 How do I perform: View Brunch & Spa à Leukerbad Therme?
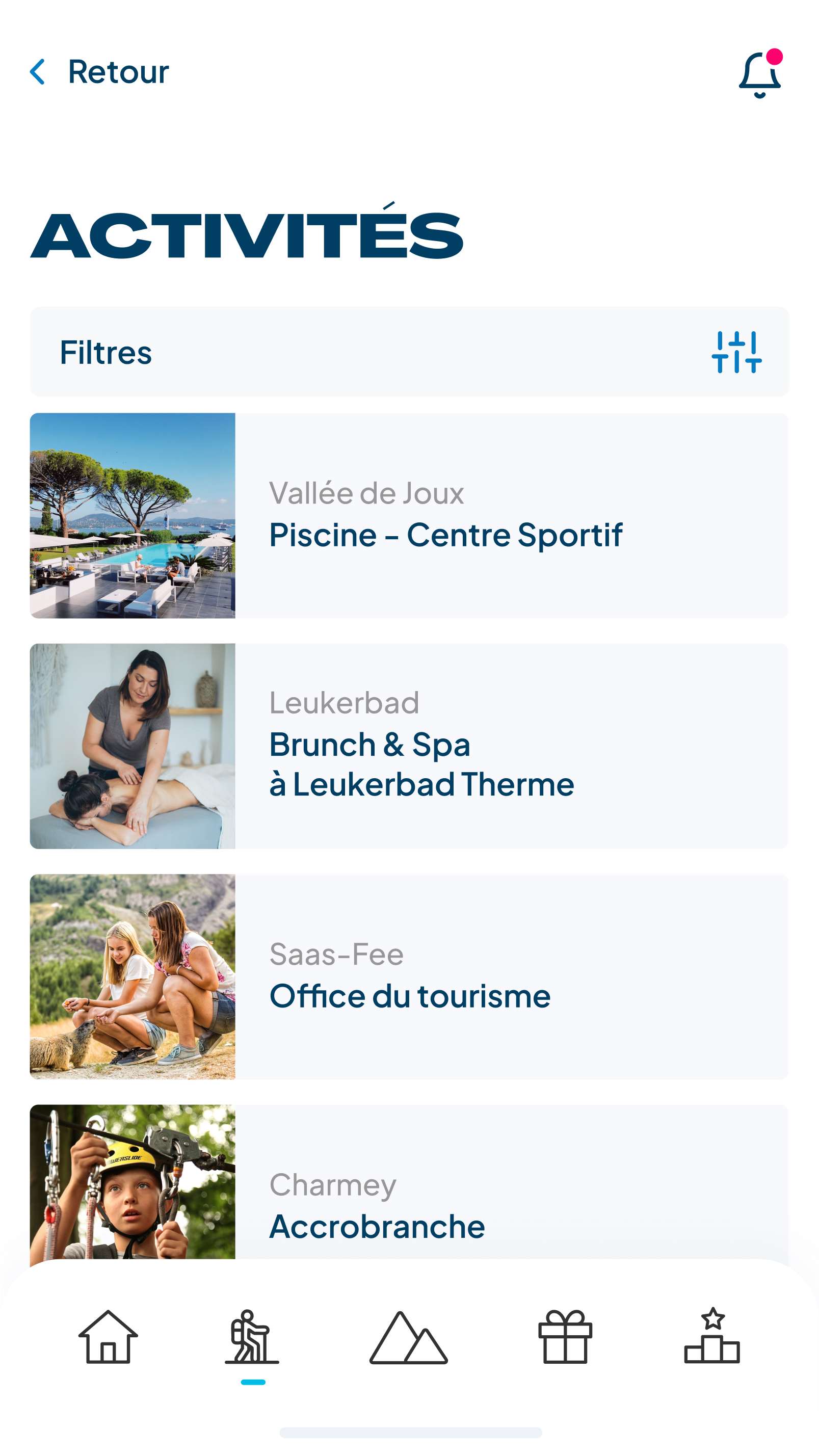pos(409,746)
